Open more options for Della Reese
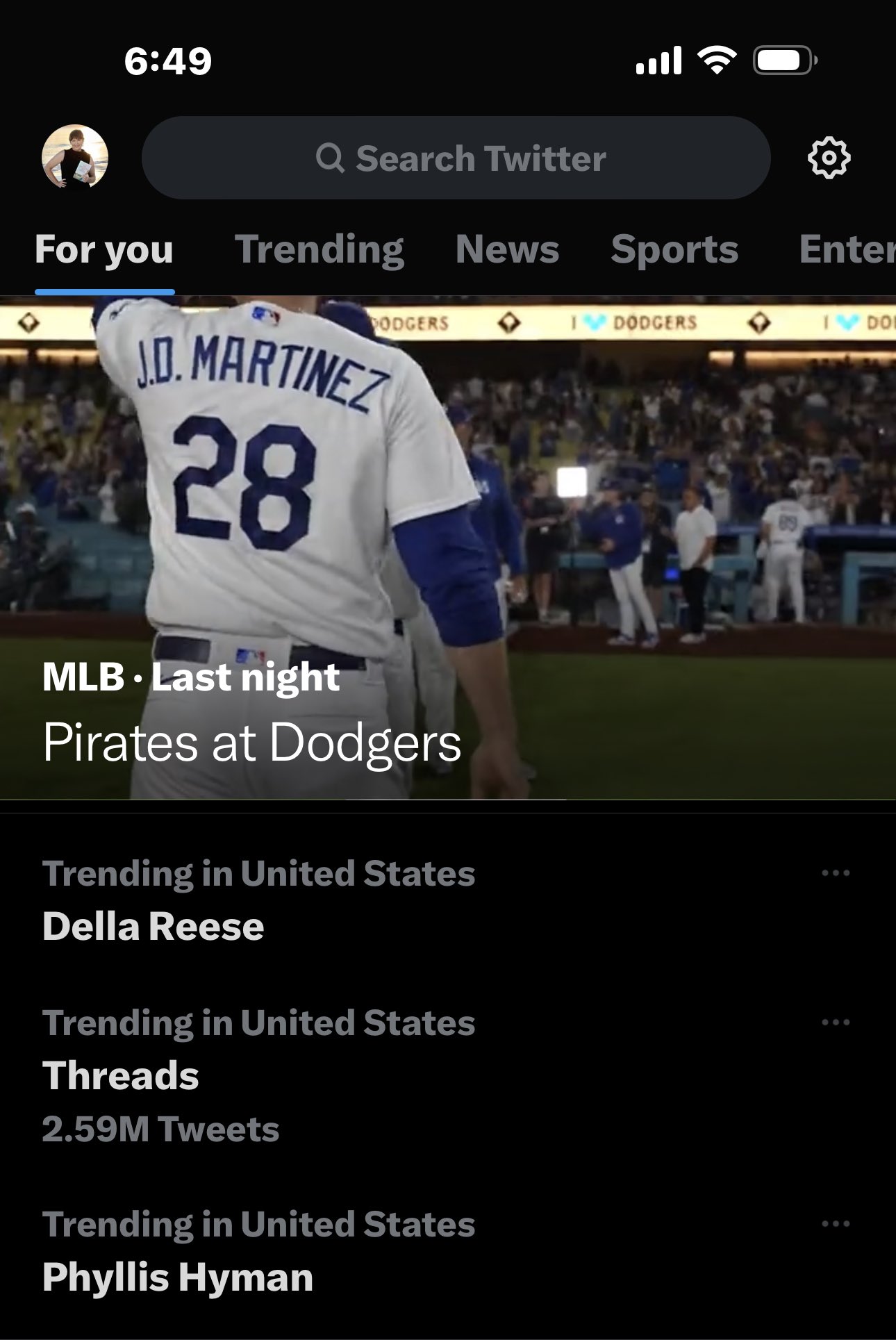The height and width of the screenshot is (1340, 896). click(x=835, y=873)
